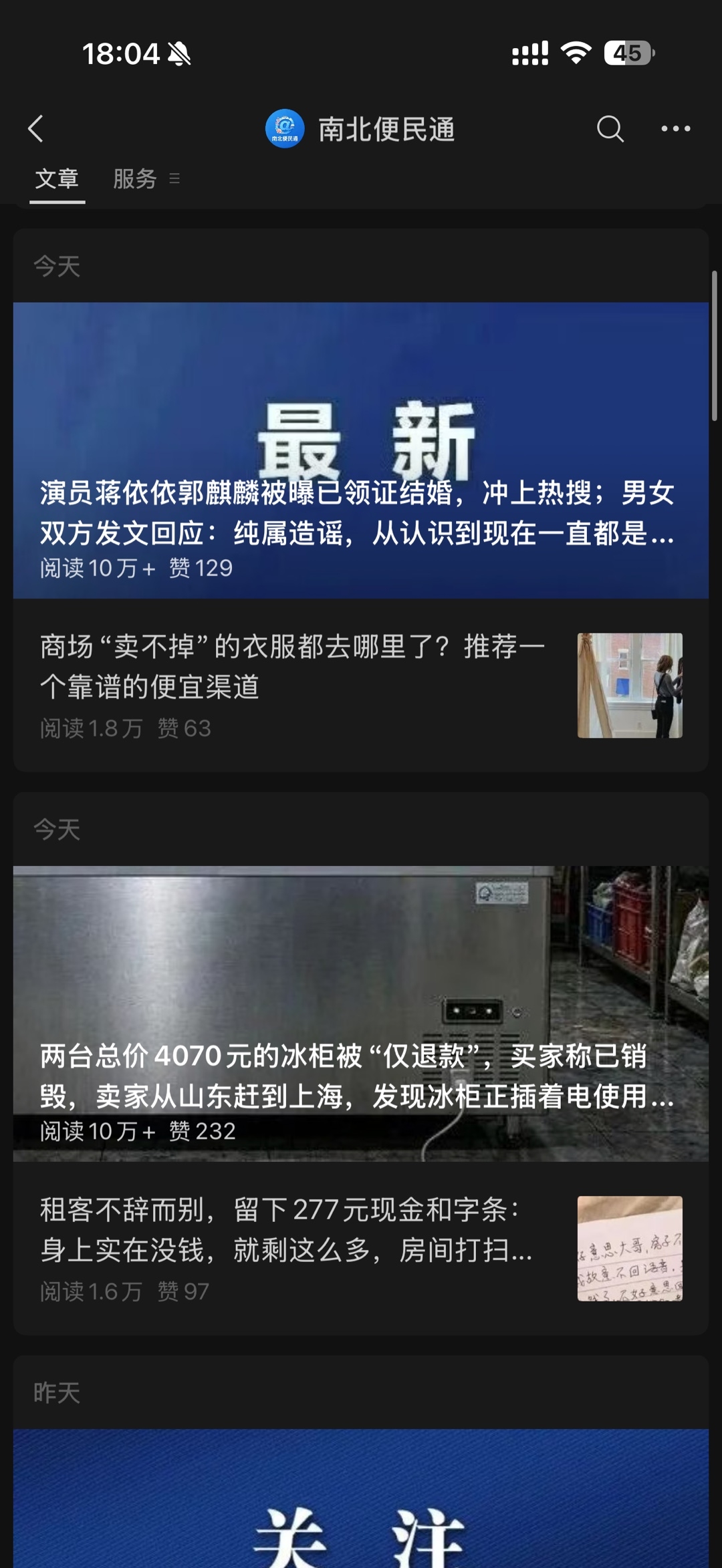The width and height of the screenshot is (722, 1568).
Task: Open the three-dot overflow menu
Action: [675, 128]
